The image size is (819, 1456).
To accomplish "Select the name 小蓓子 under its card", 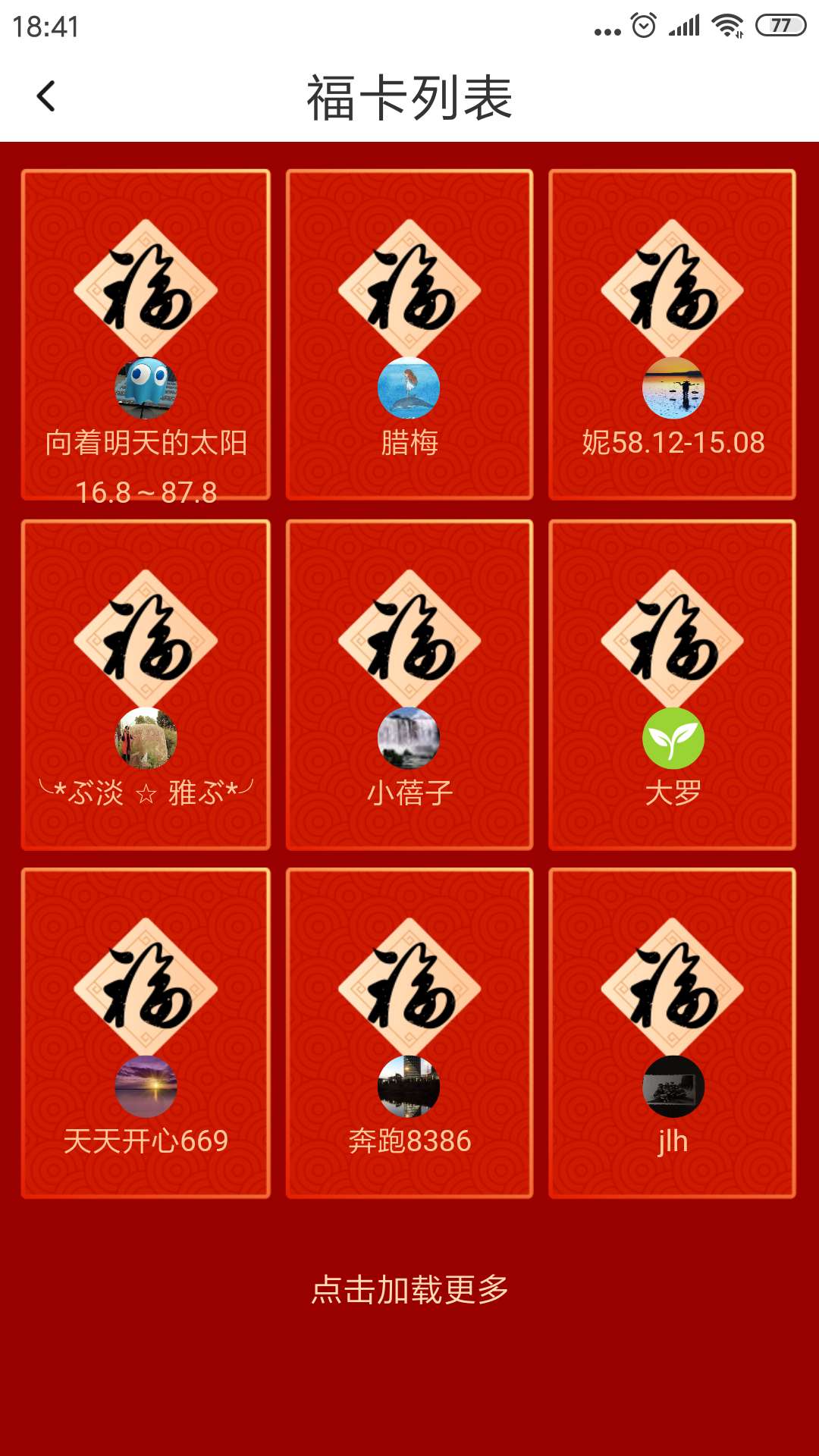I will tap(409, 792).
